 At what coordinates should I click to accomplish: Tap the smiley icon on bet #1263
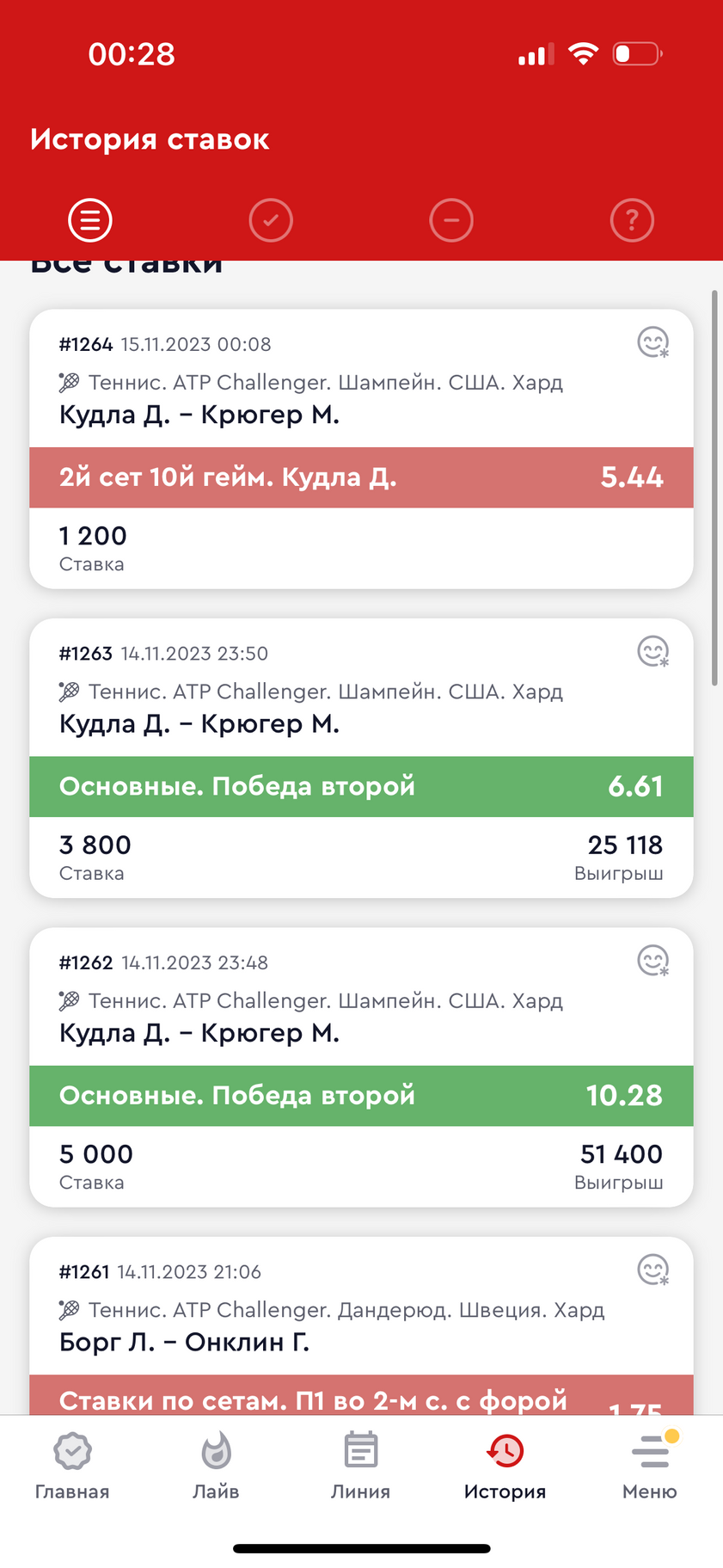(x=653, y=651)
